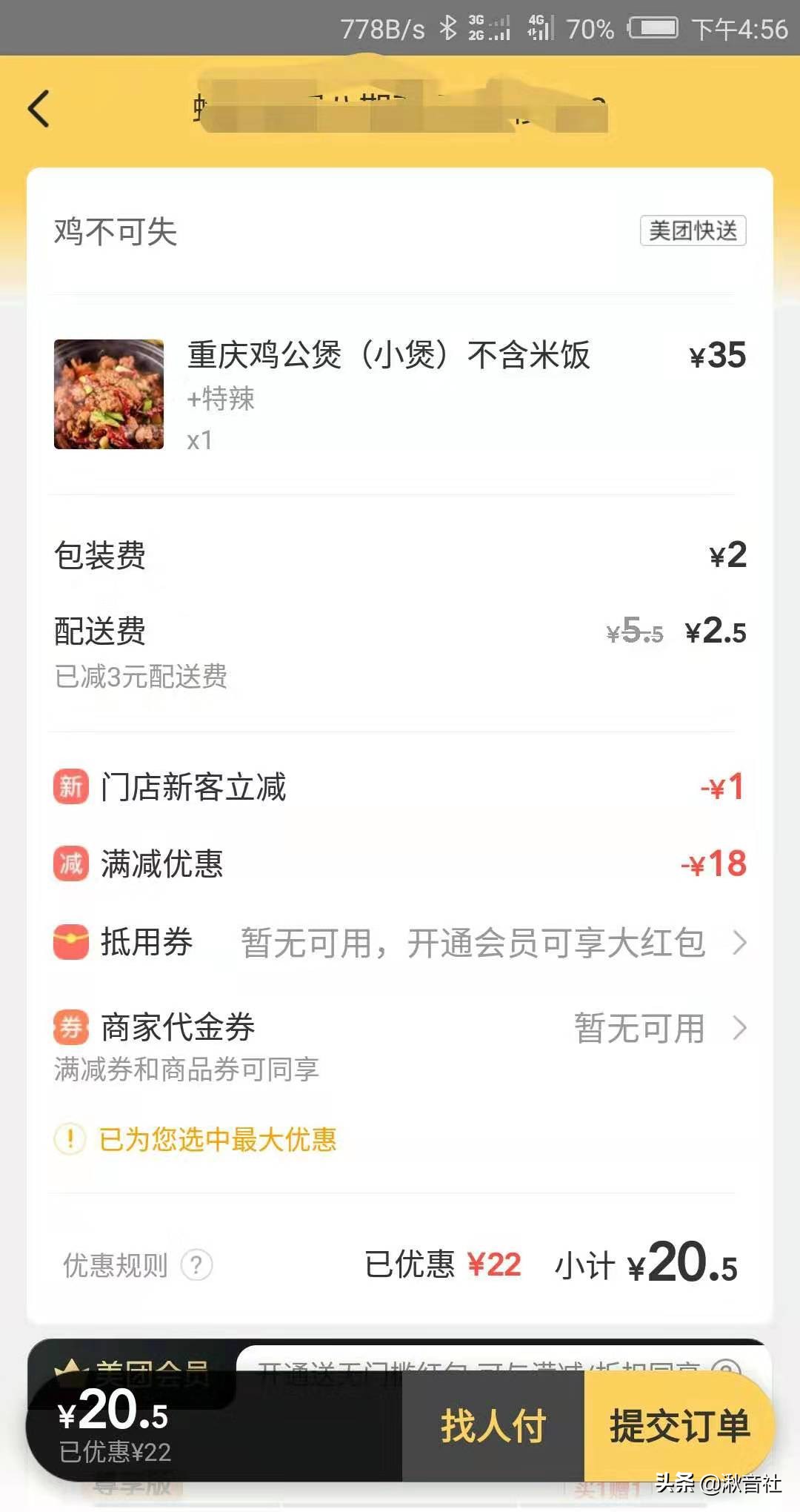Open the 优惠规则 help question mark
Viewport: 800px width, 1512px height.
(196, 1265)
